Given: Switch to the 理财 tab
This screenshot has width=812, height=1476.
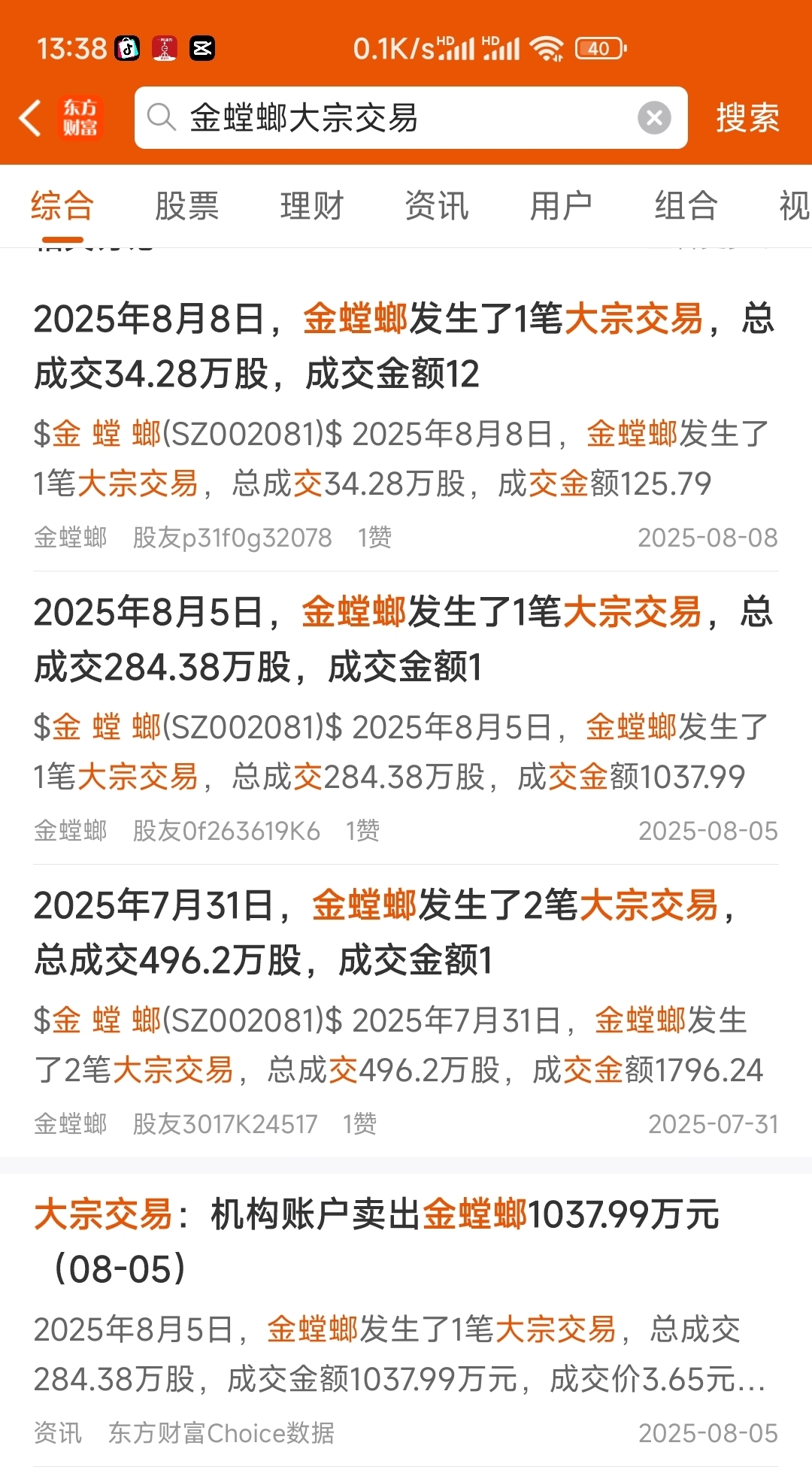Looking at the screenshot, I should click(x=311, y=206).
